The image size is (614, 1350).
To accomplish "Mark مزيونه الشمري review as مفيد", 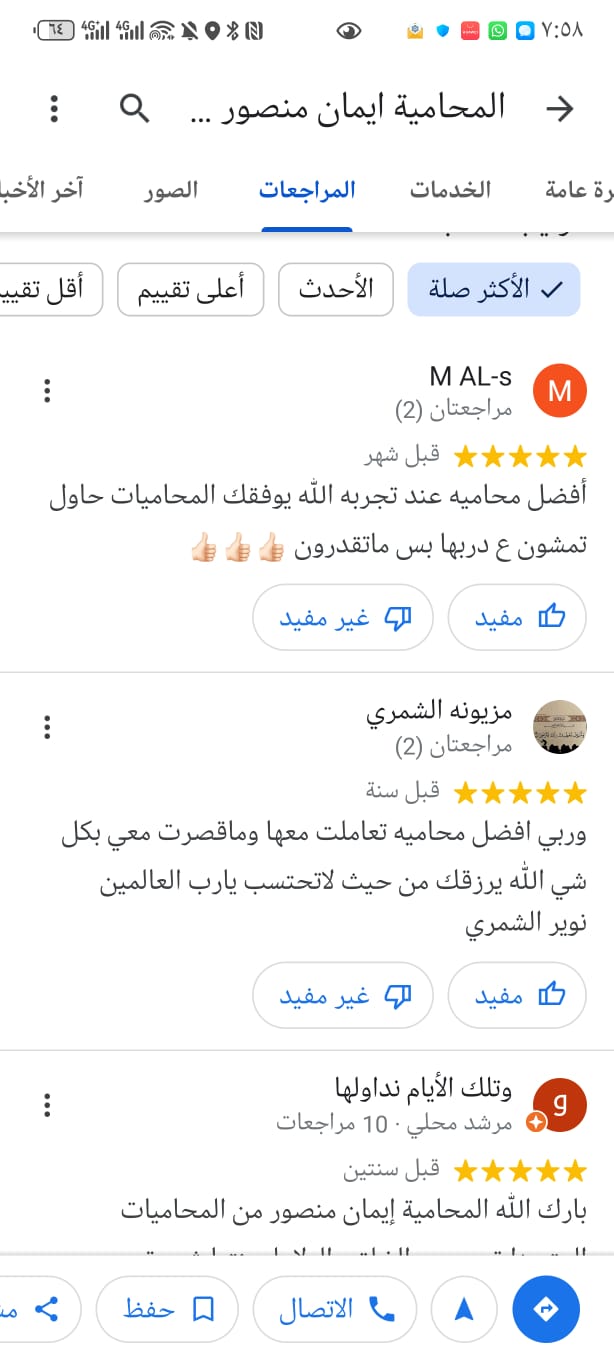I will point(517,995).
